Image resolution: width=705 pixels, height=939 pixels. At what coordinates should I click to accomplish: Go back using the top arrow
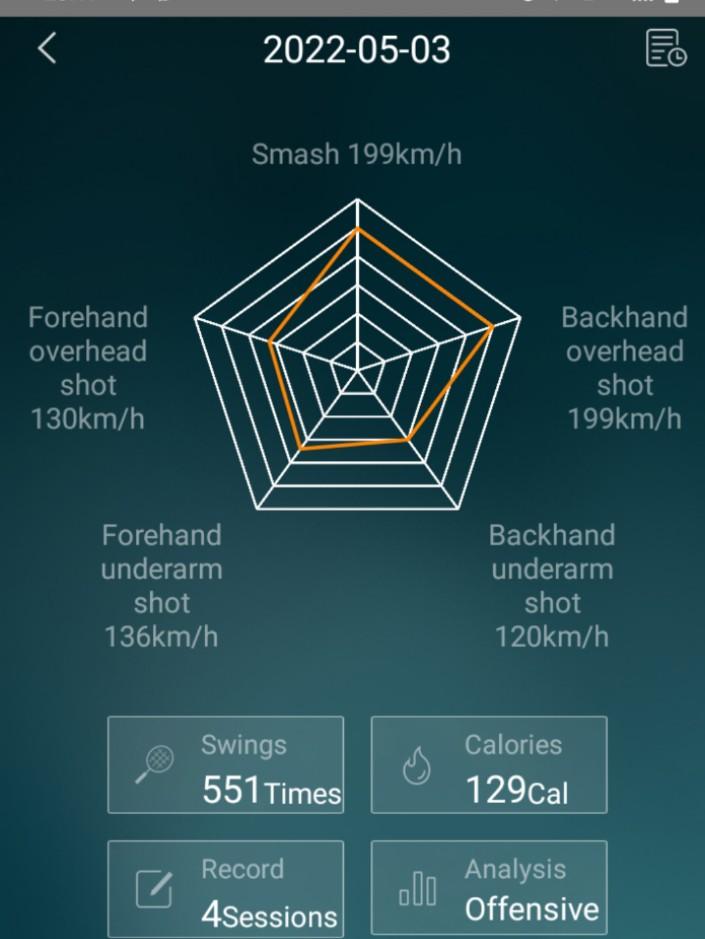[47, 49]
